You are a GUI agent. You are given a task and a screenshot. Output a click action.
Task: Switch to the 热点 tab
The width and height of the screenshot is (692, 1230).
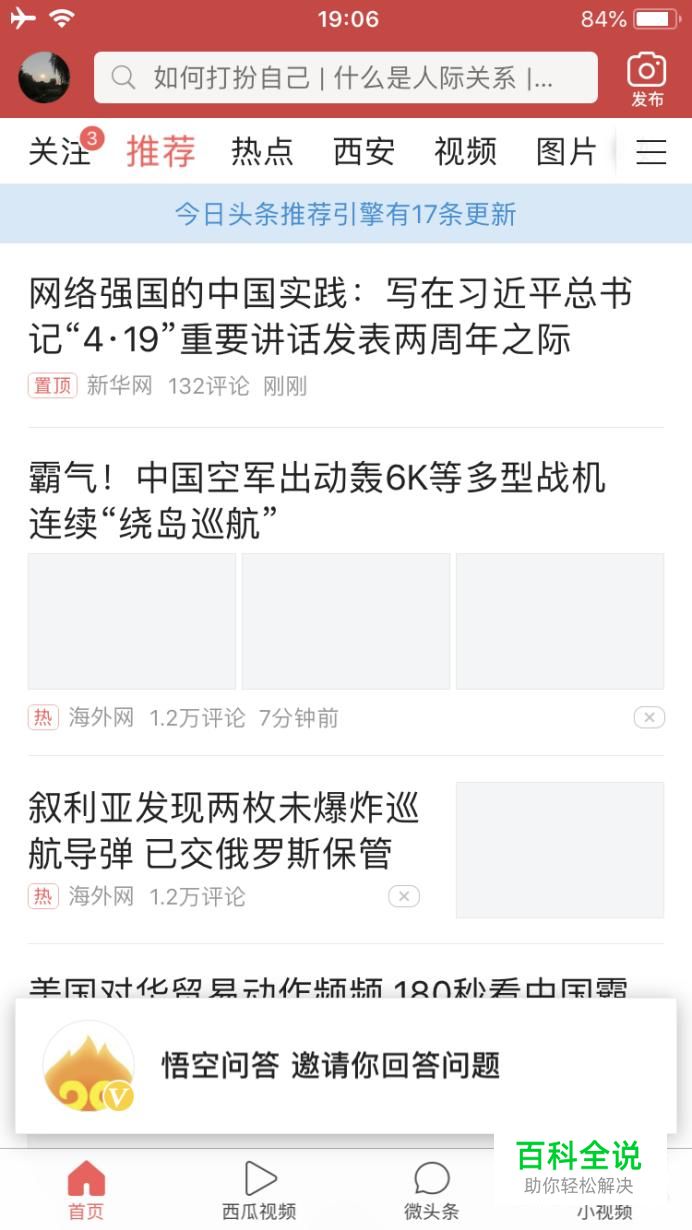coord(262,152)
